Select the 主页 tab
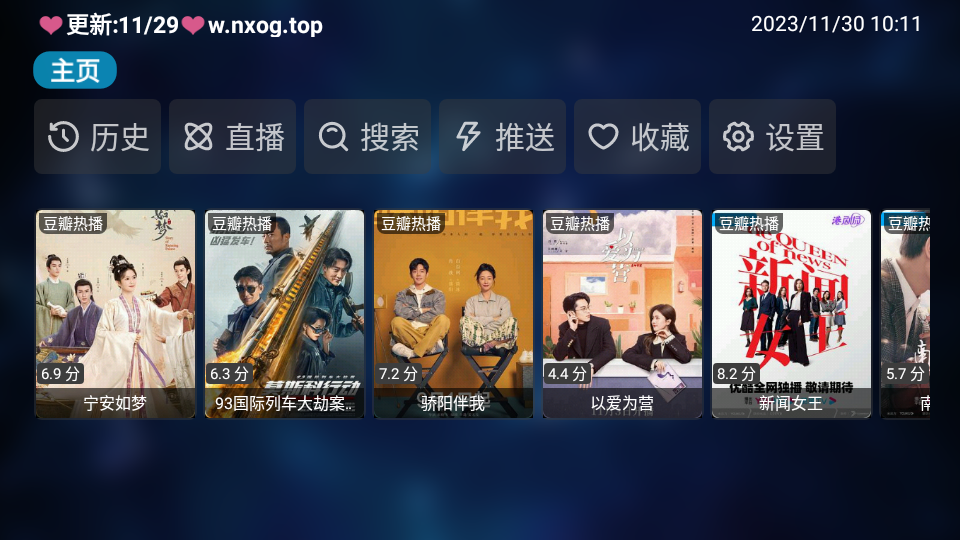 [75, 71]
